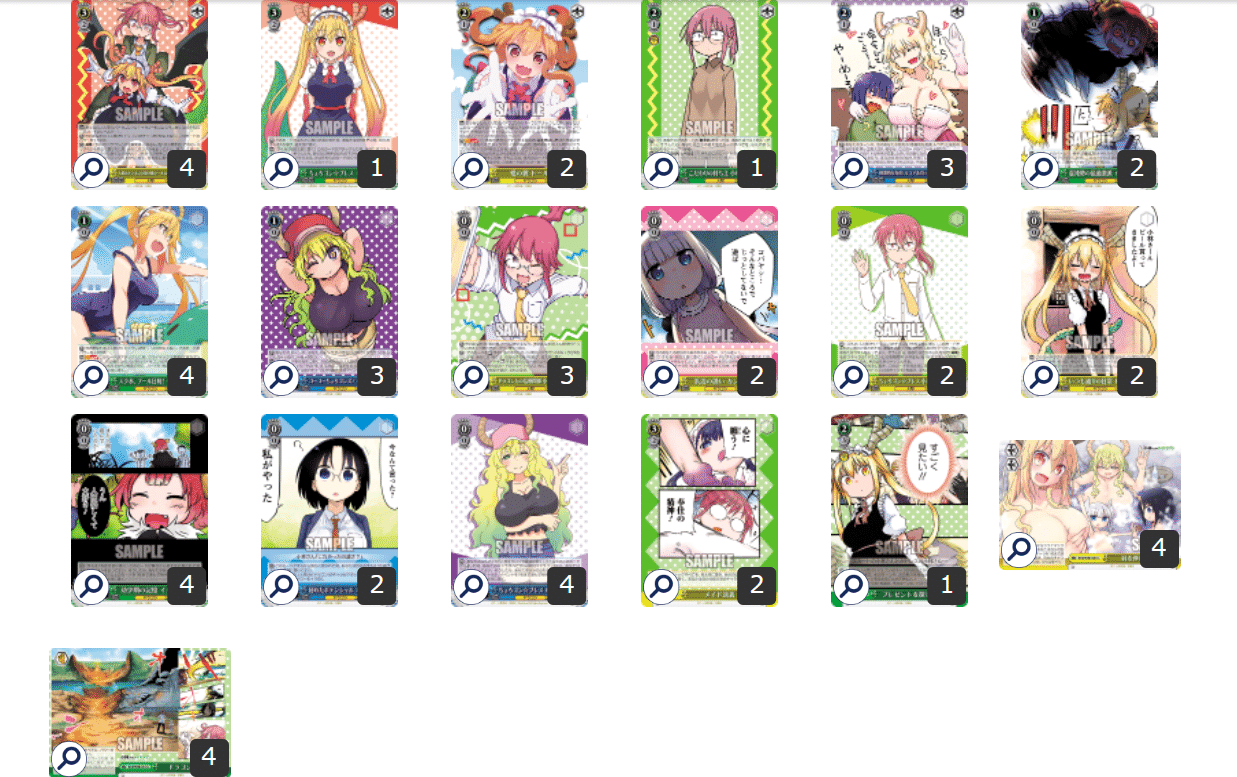The width and height of the screenshot is (1237, 777).
Task: Zoom the pink-bordered card with silver-haired girl
Action: 662,377
